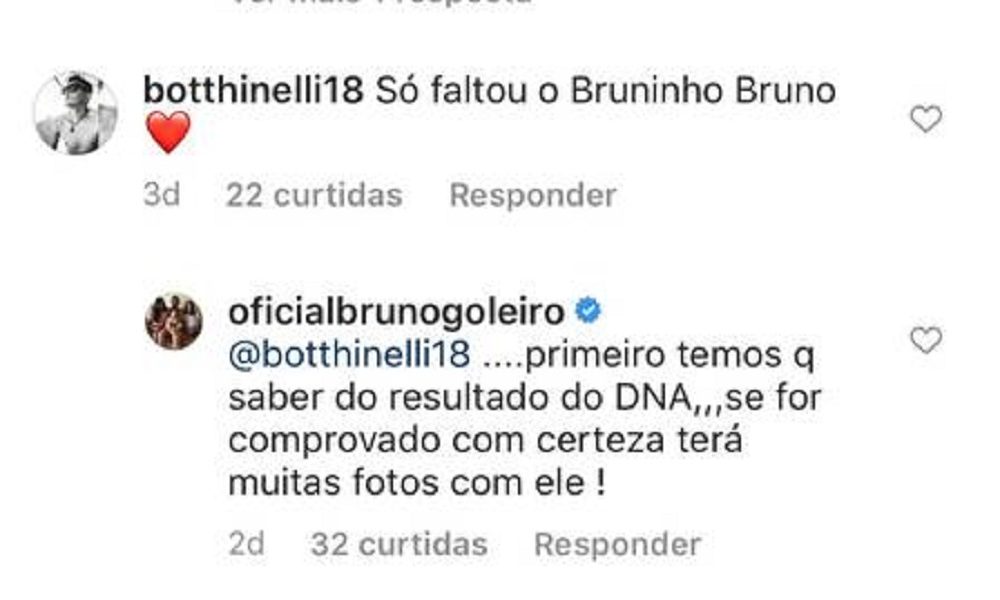Like oficialbrunogoleiro's reply
This screenshot has width=1000, height=600.
click(x=926, y=341)
